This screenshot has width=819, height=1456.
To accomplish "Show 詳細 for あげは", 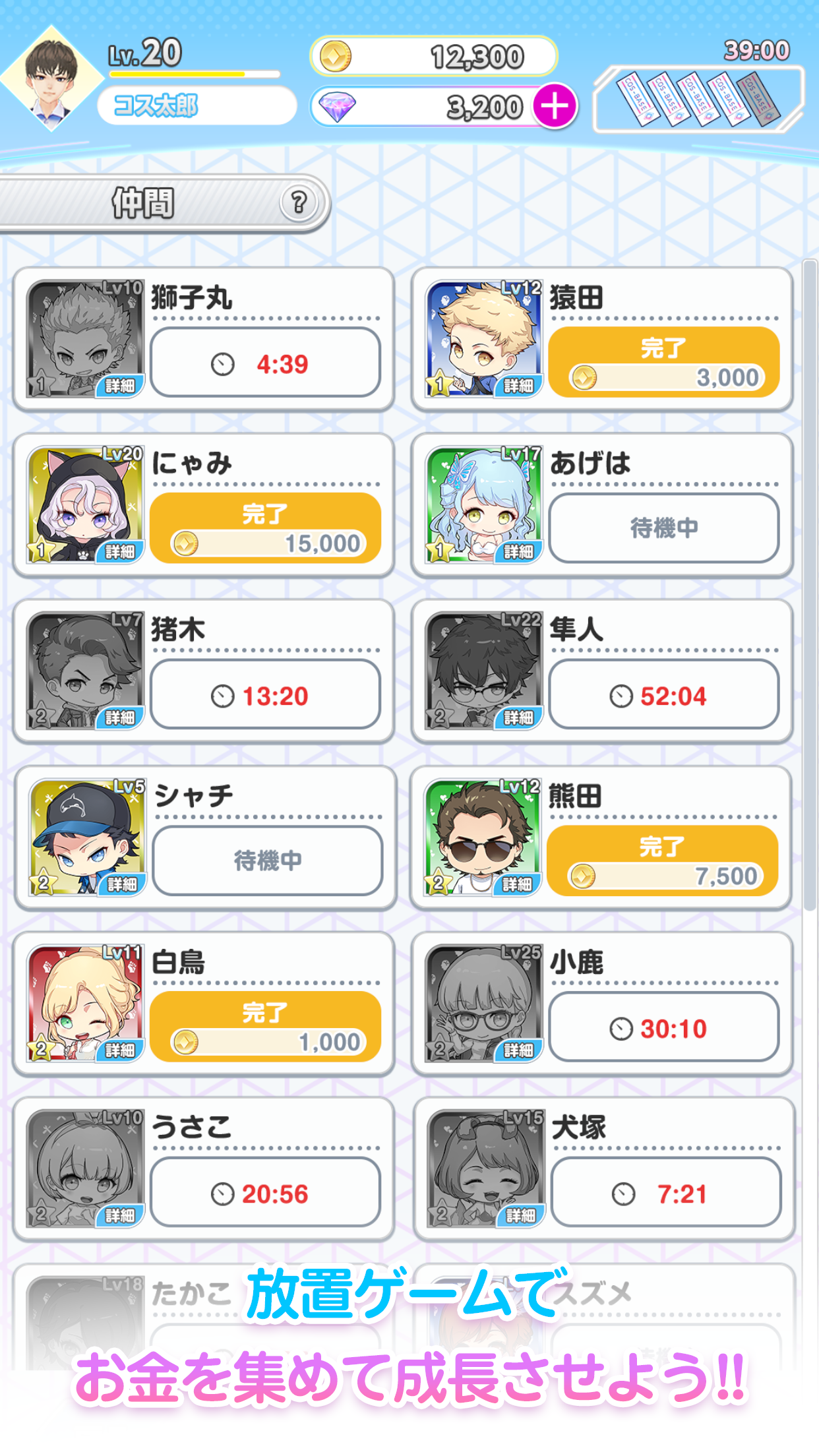I will (518, 552).
